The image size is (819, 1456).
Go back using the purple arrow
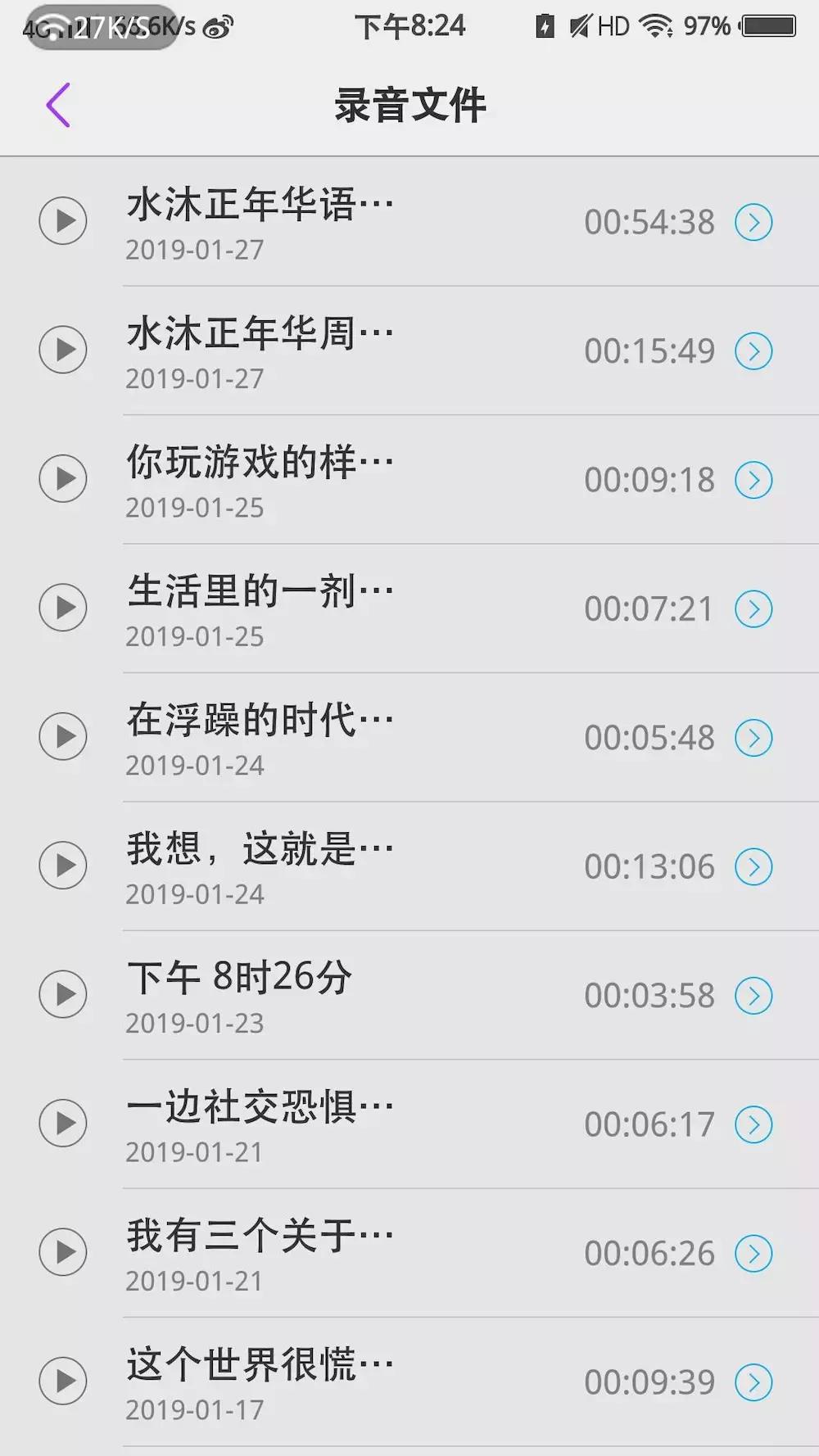58,105
